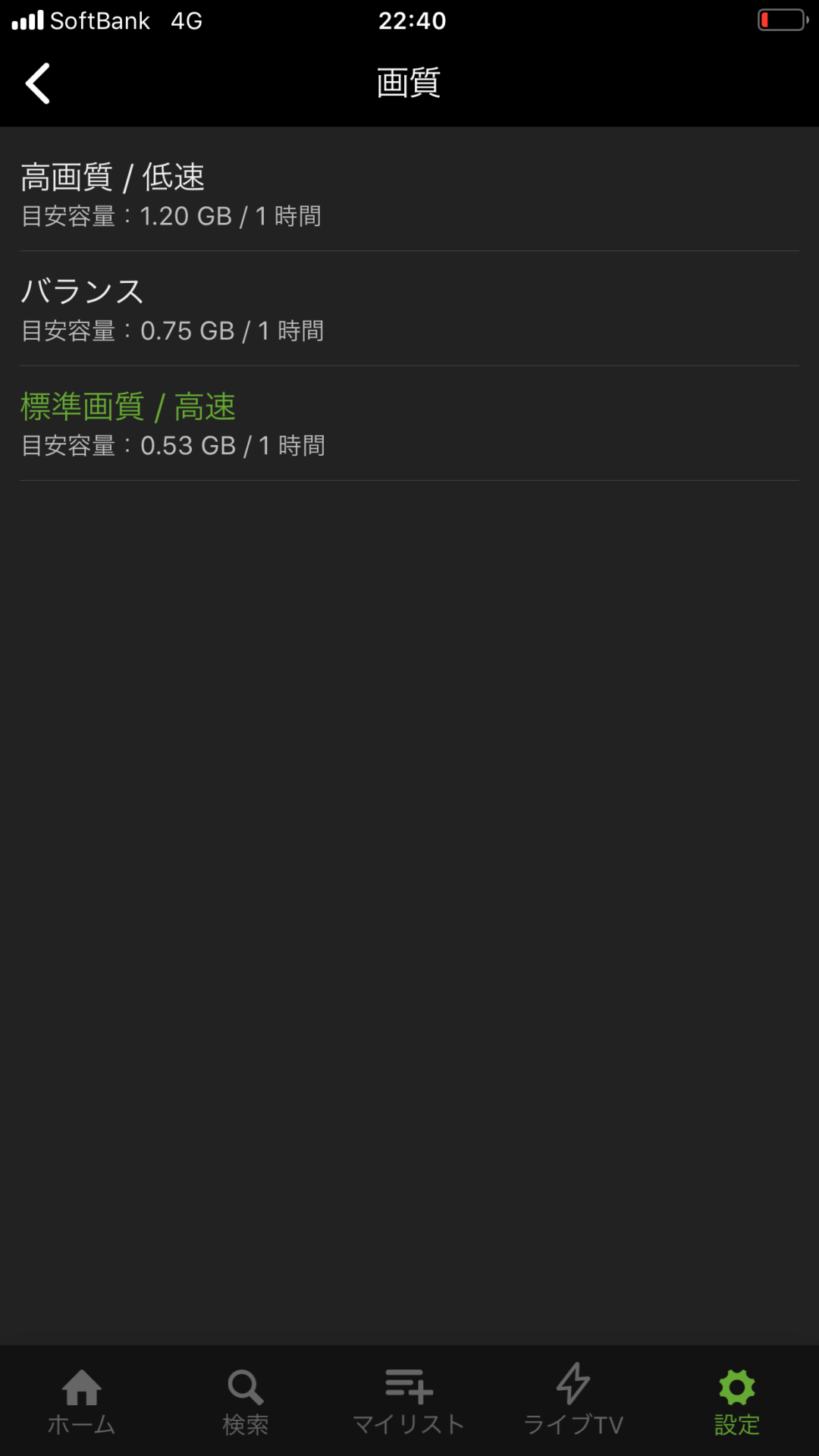Tap the 画質 title text
This screenshot has height=1456, width=819.
[409, 83]
